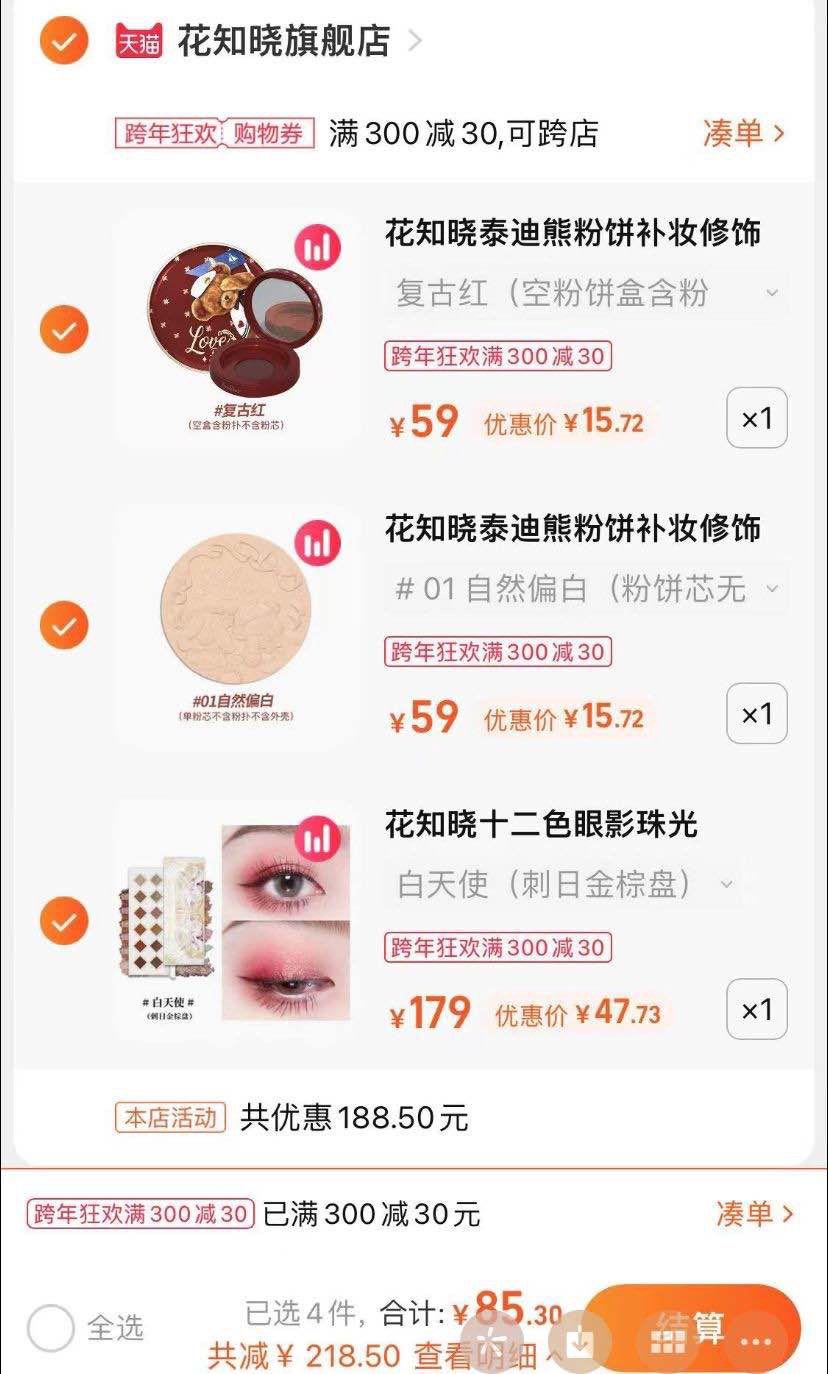Tap 凑单 in the 已满300减30元 bar

pyautogui.click(x=755, y=1214)
